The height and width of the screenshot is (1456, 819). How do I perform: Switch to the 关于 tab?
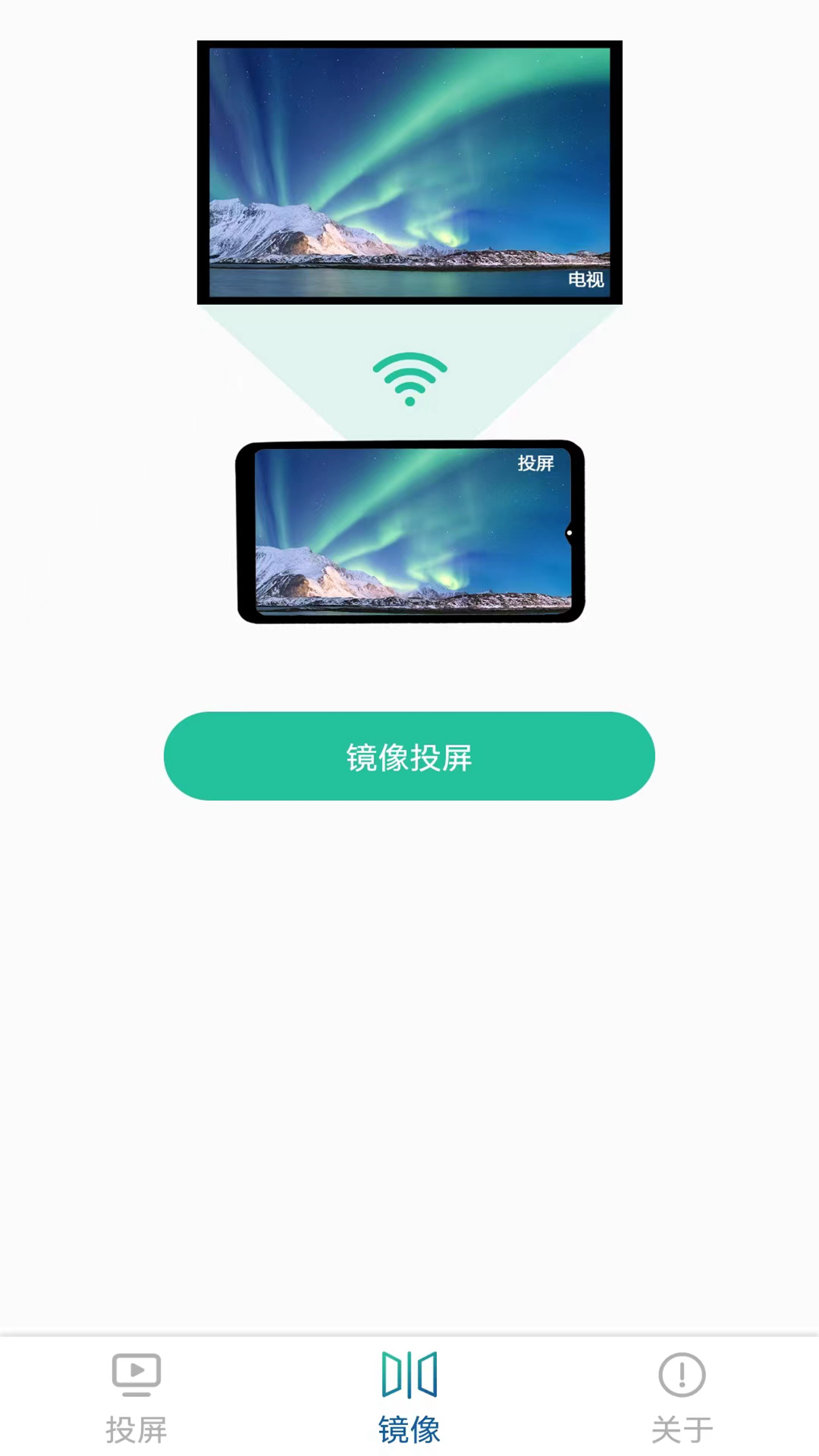(x=682, y=1399)
